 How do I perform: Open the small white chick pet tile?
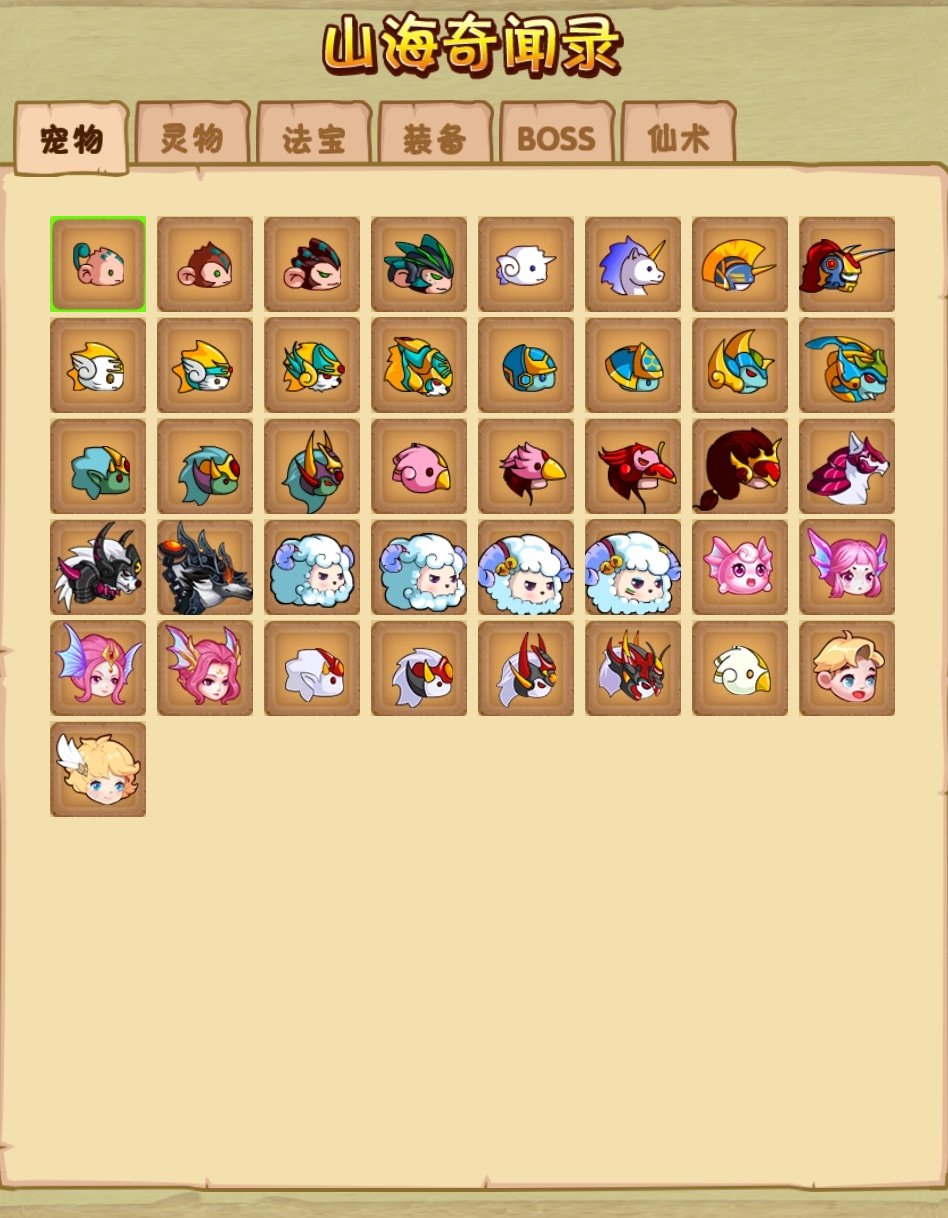coord(740,669)
